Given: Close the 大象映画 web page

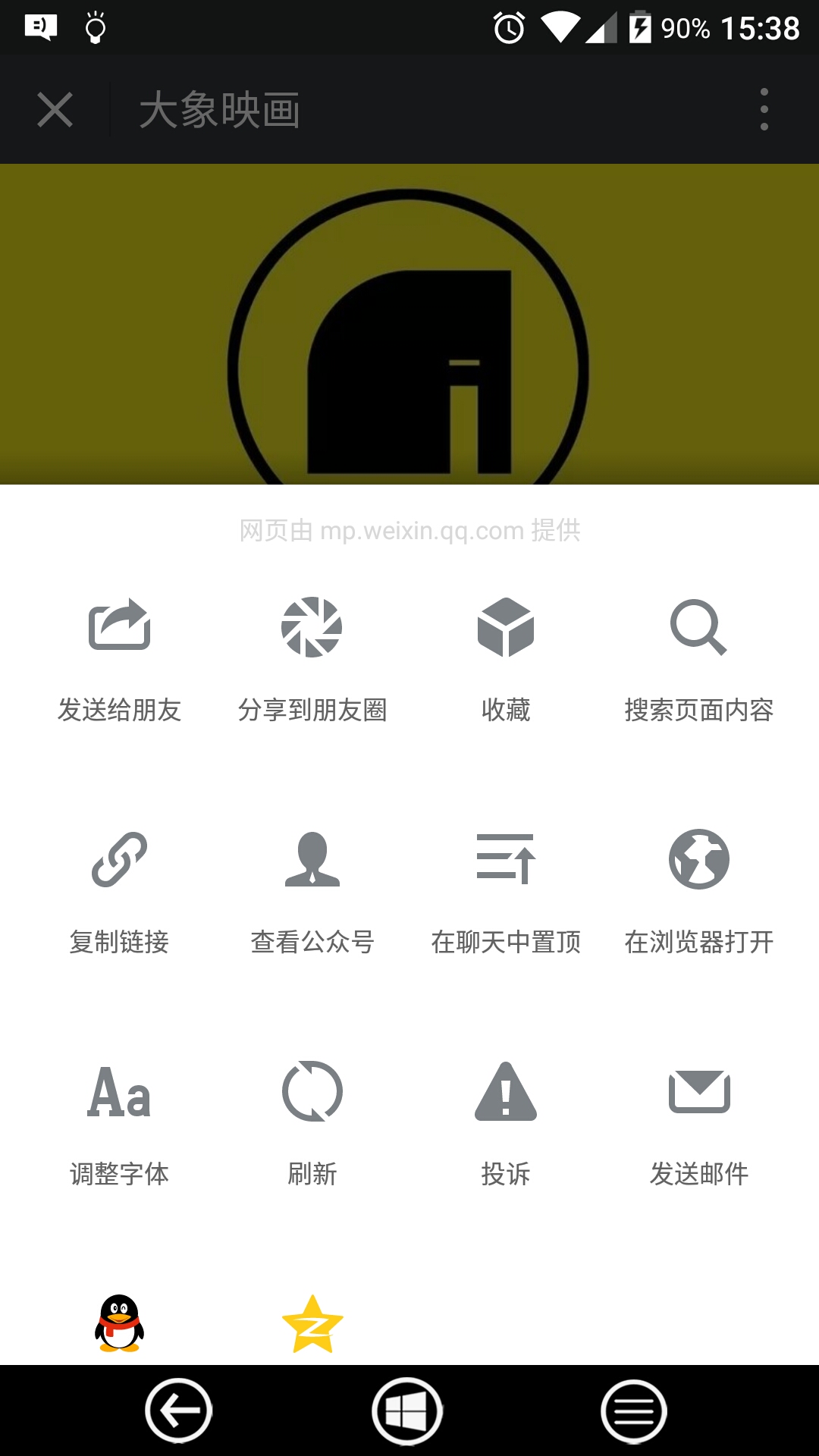Looking at the screenshot, I should click(55, 110).
